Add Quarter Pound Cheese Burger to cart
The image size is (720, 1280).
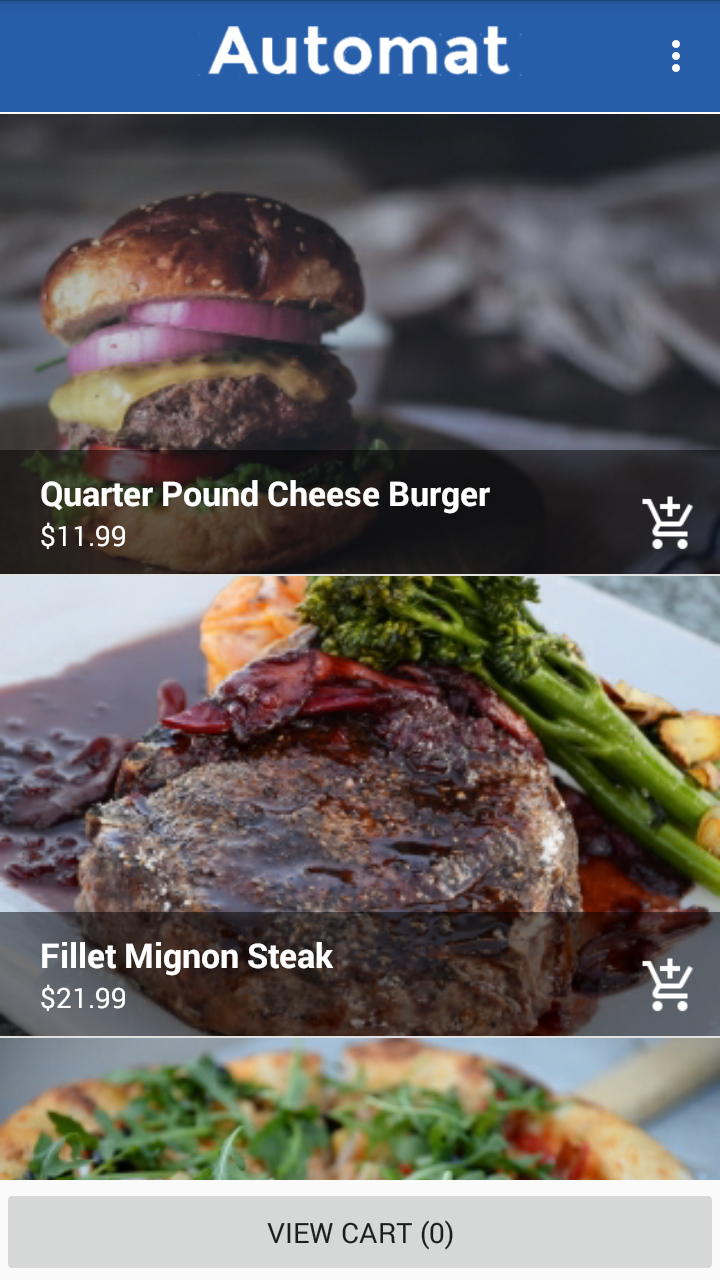pos(667,523)
